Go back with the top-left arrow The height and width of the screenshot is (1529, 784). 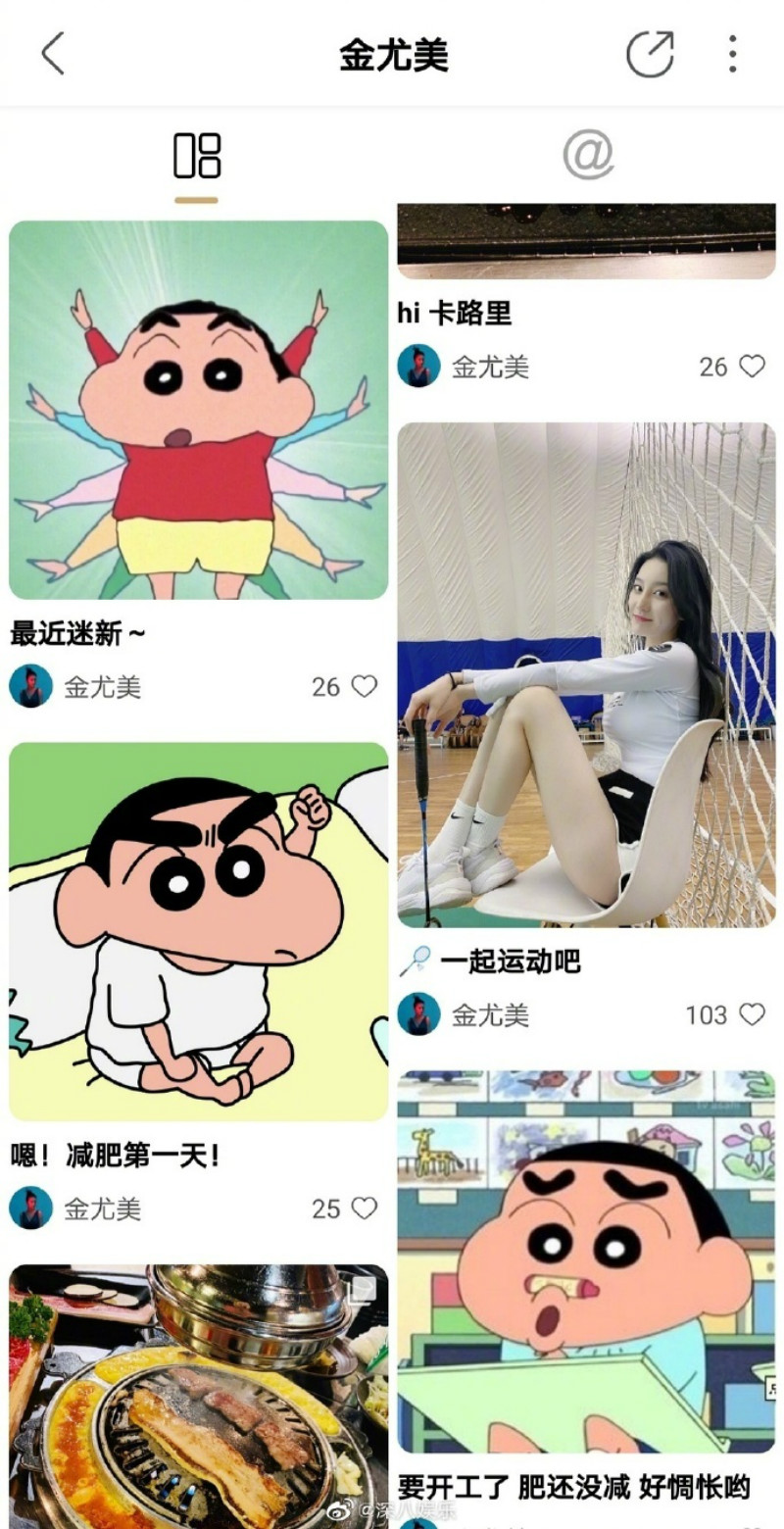(53, 54)
